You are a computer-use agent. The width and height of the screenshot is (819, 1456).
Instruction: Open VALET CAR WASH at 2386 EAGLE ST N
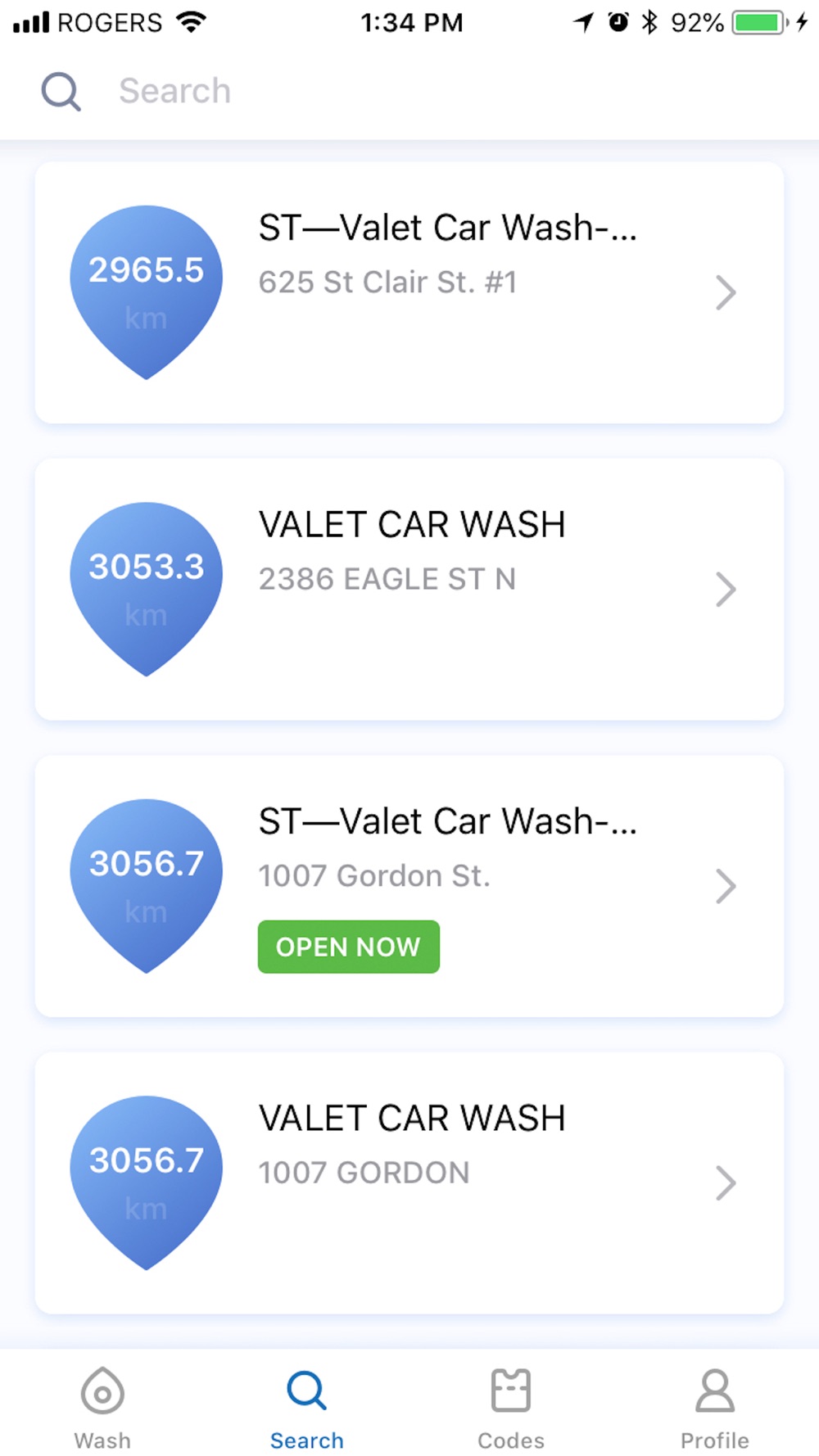(x=409, y=590)
